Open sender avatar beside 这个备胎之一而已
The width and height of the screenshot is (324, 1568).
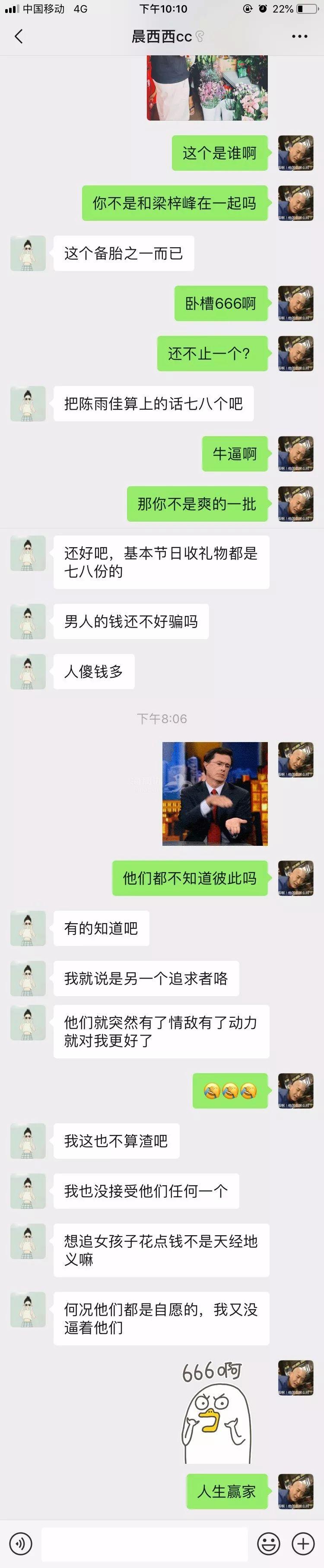tap(28, 253)
